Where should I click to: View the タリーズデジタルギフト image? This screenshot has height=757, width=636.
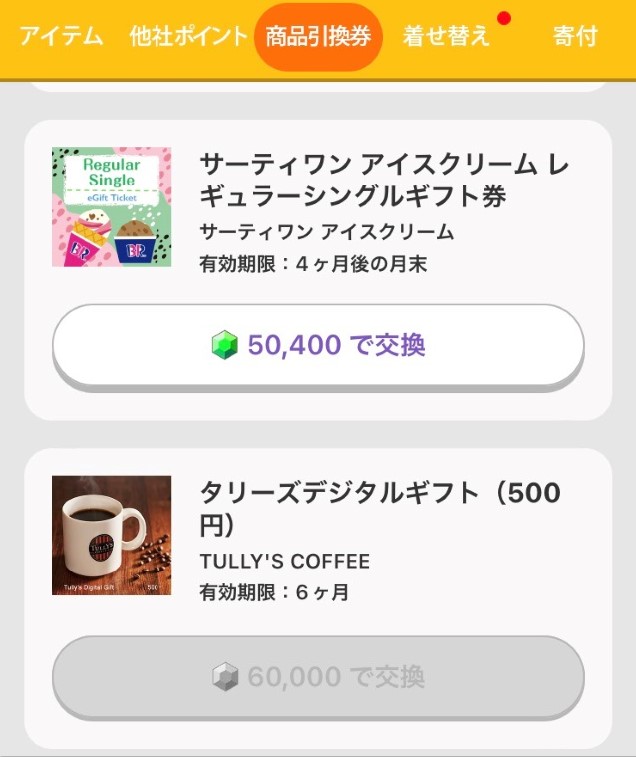click(x=112, y=535)
